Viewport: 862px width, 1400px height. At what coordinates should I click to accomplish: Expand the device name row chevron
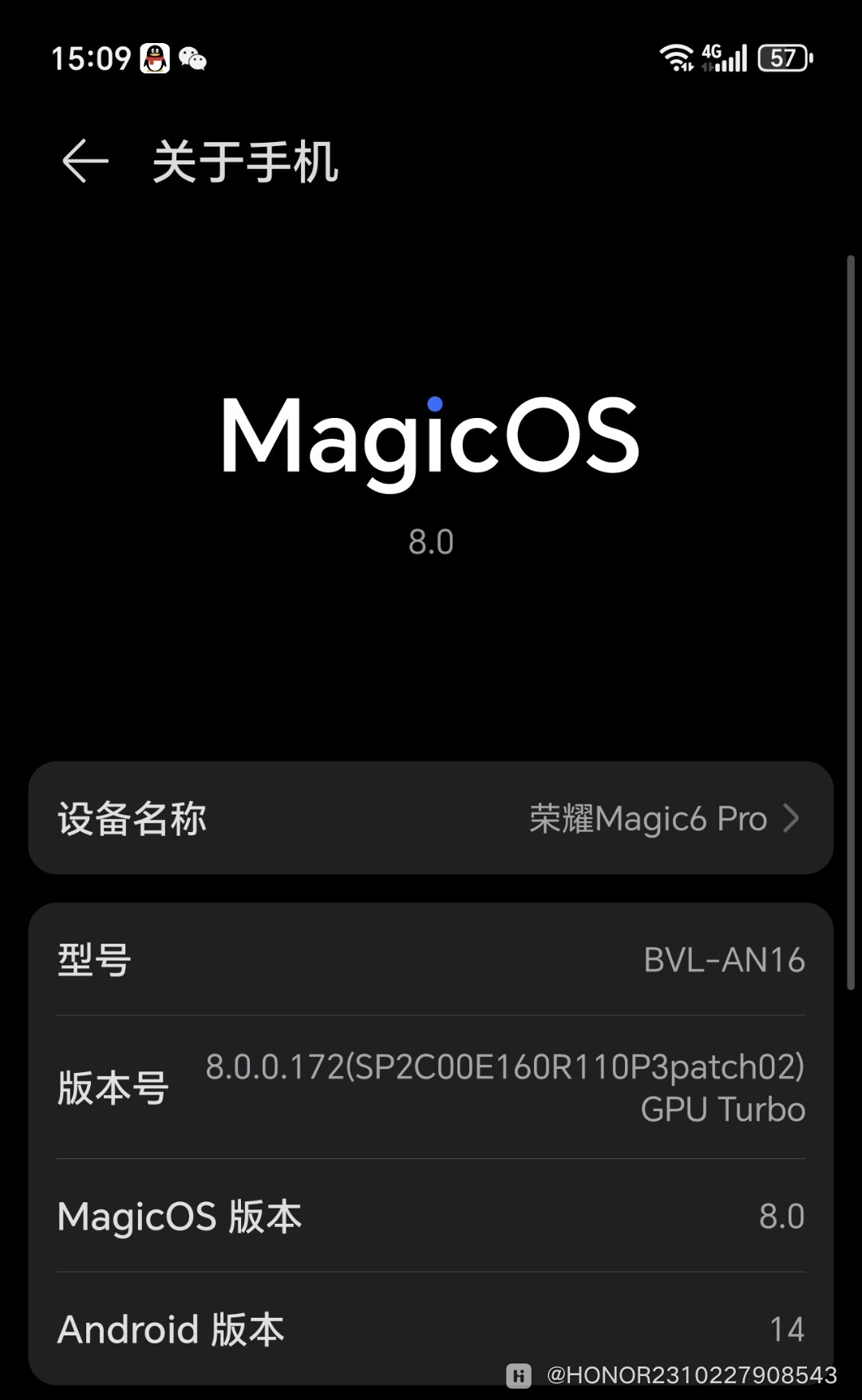pyautogui.click(x=791, y=818)
